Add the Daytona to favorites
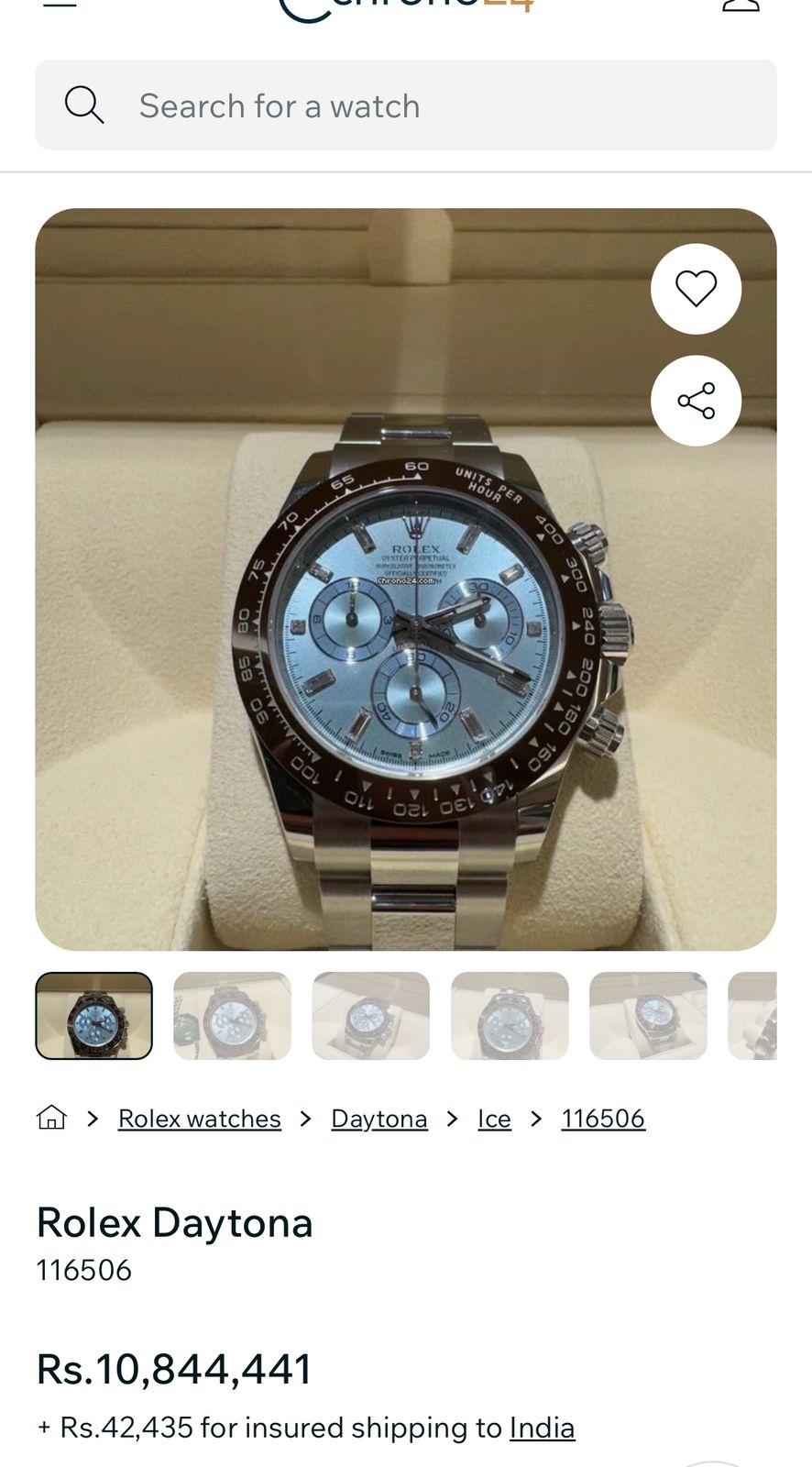The image size is (812, 1467). (x=696, y=289)
